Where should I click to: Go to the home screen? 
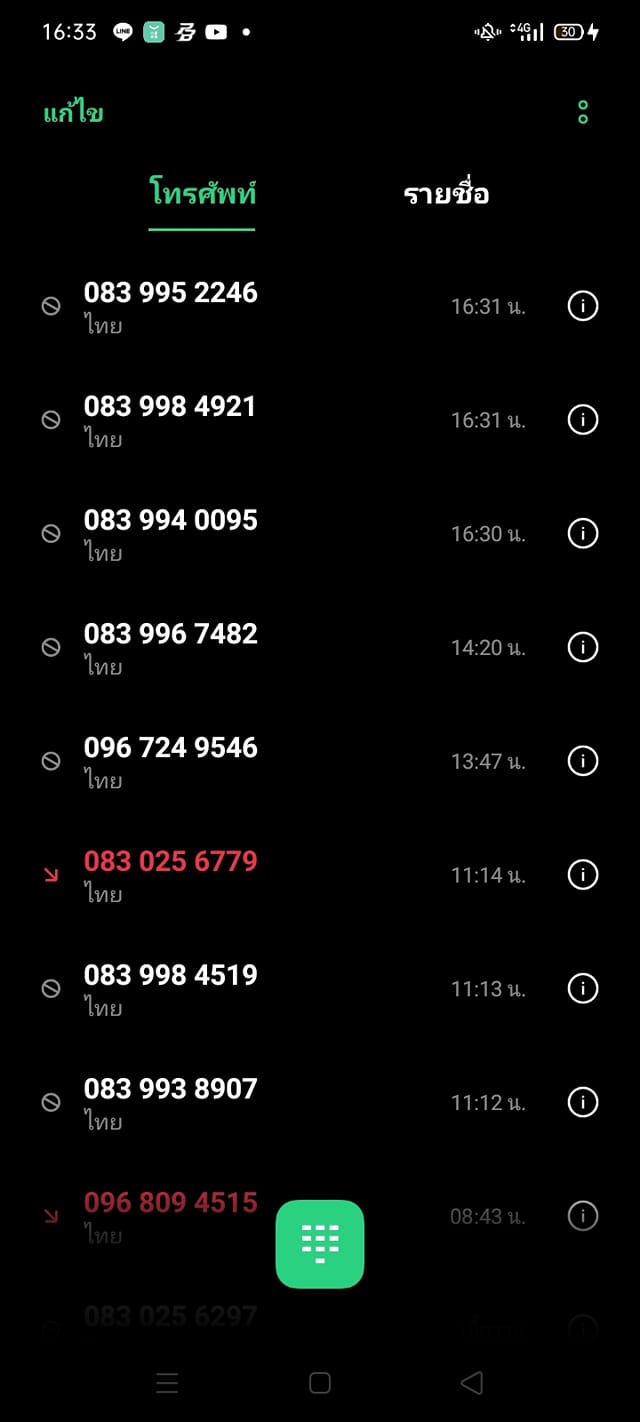click(320, 1382)
